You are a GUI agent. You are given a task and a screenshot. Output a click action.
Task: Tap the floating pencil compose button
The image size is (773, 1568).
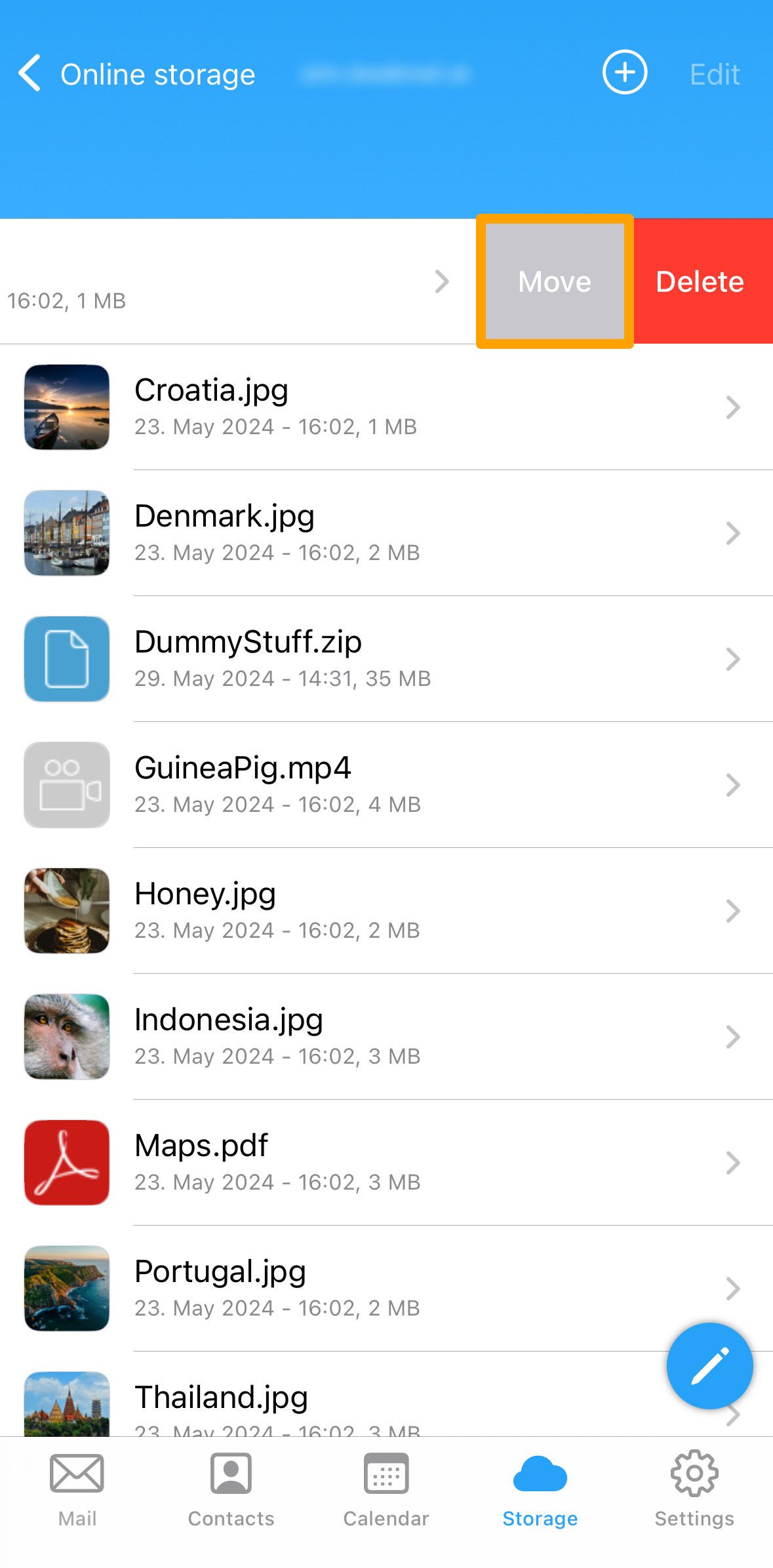pyautogui.click(x=709, y=1366)
